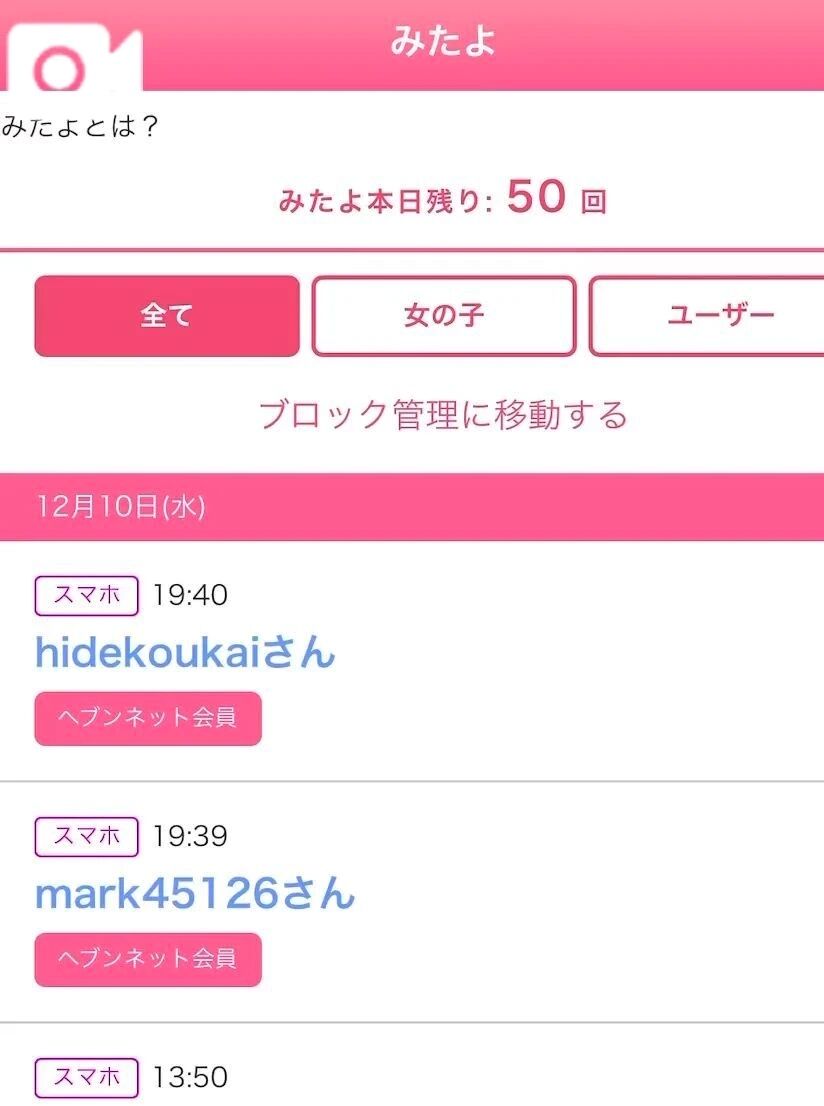Click the ヘブンネット会員 badge under mark45126
The height and width of the screenshot is (1106, 824).
point(147,960)
